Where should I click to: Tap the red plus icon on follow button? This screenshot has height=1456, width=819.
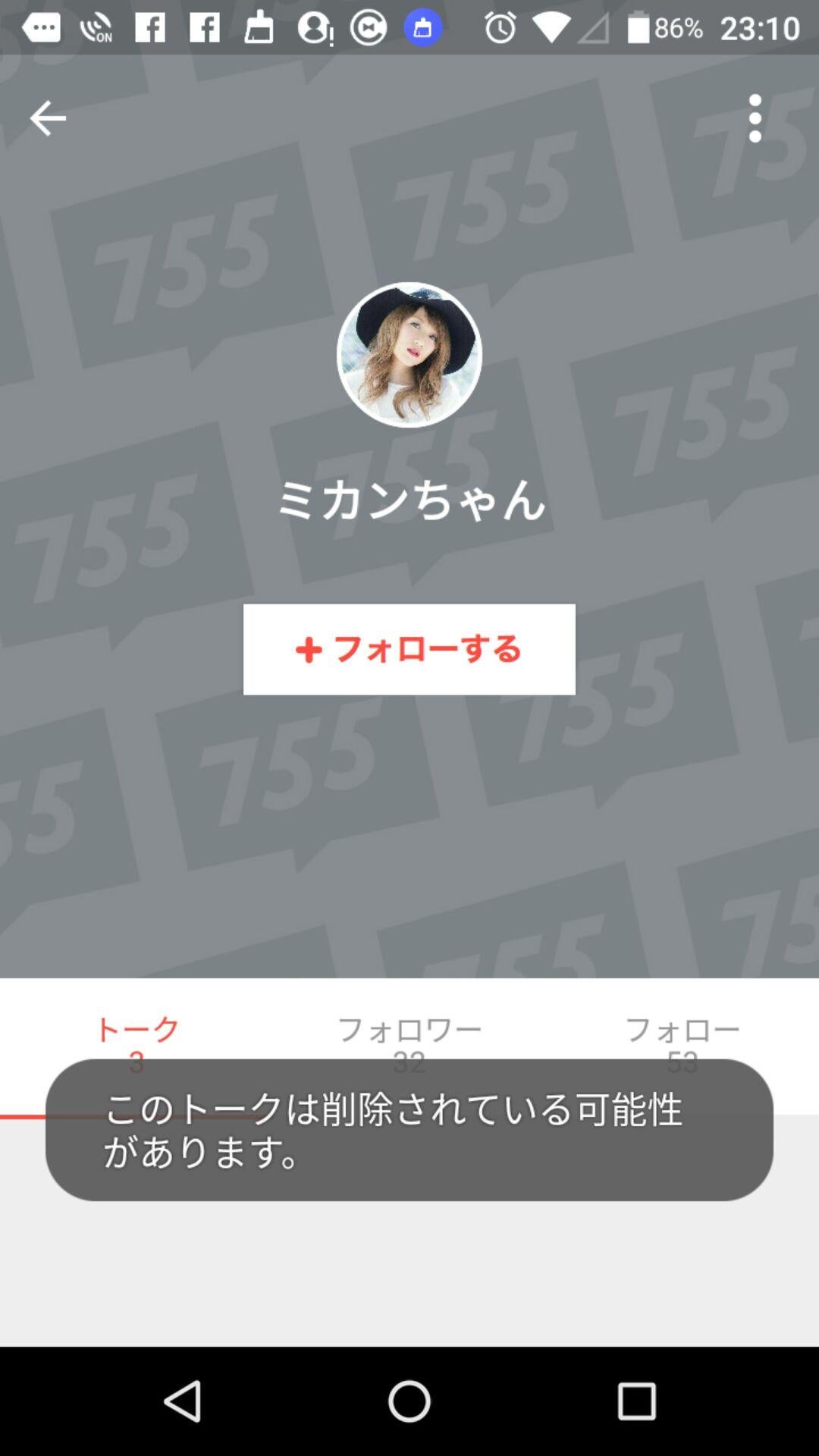pyautogui.click(x=308, y=648)
